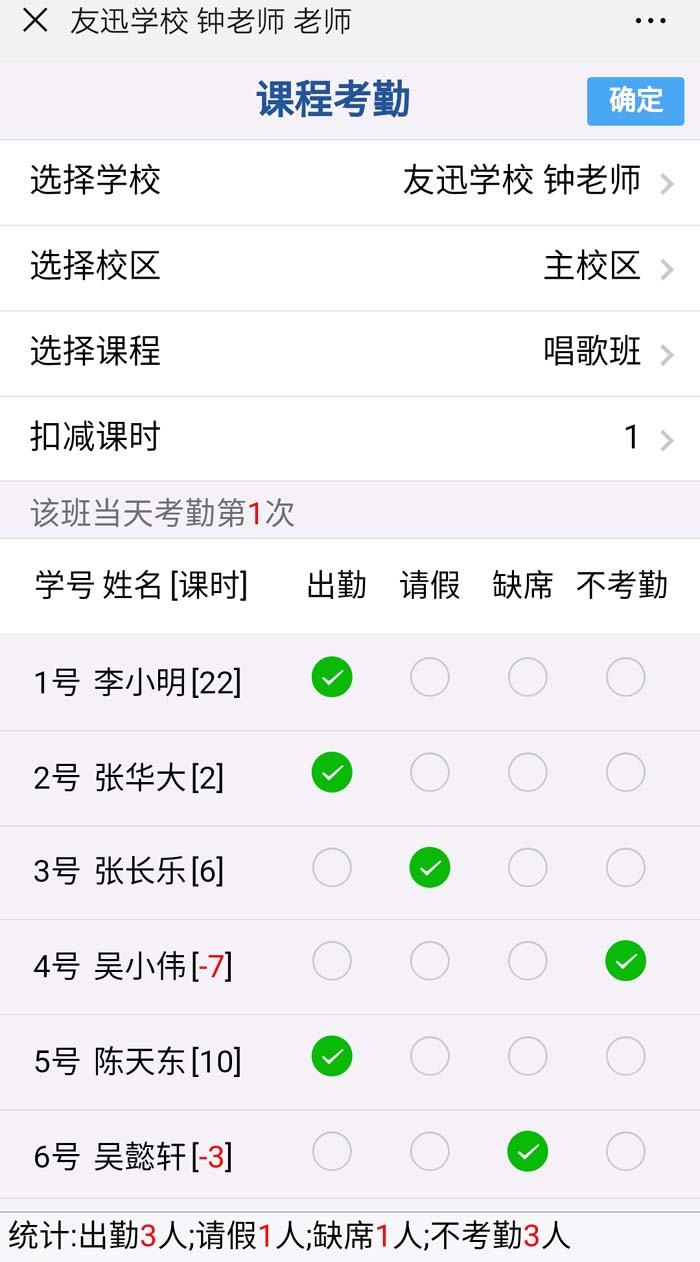700x1262 pixels.
Task: Set 张华大 to 不考勤
Action: (x=626, y=772)
